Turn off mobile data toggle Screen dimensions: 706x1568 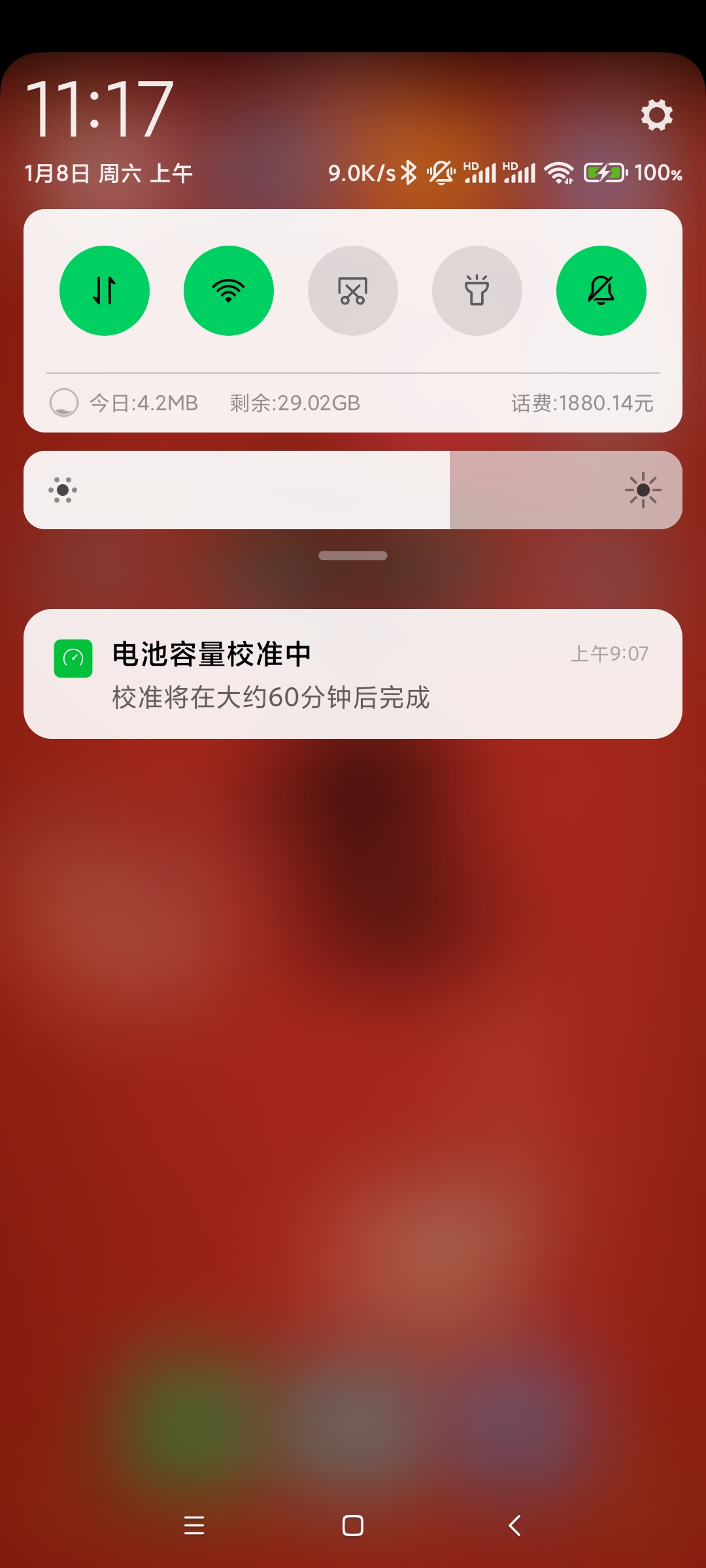point(105,291)
